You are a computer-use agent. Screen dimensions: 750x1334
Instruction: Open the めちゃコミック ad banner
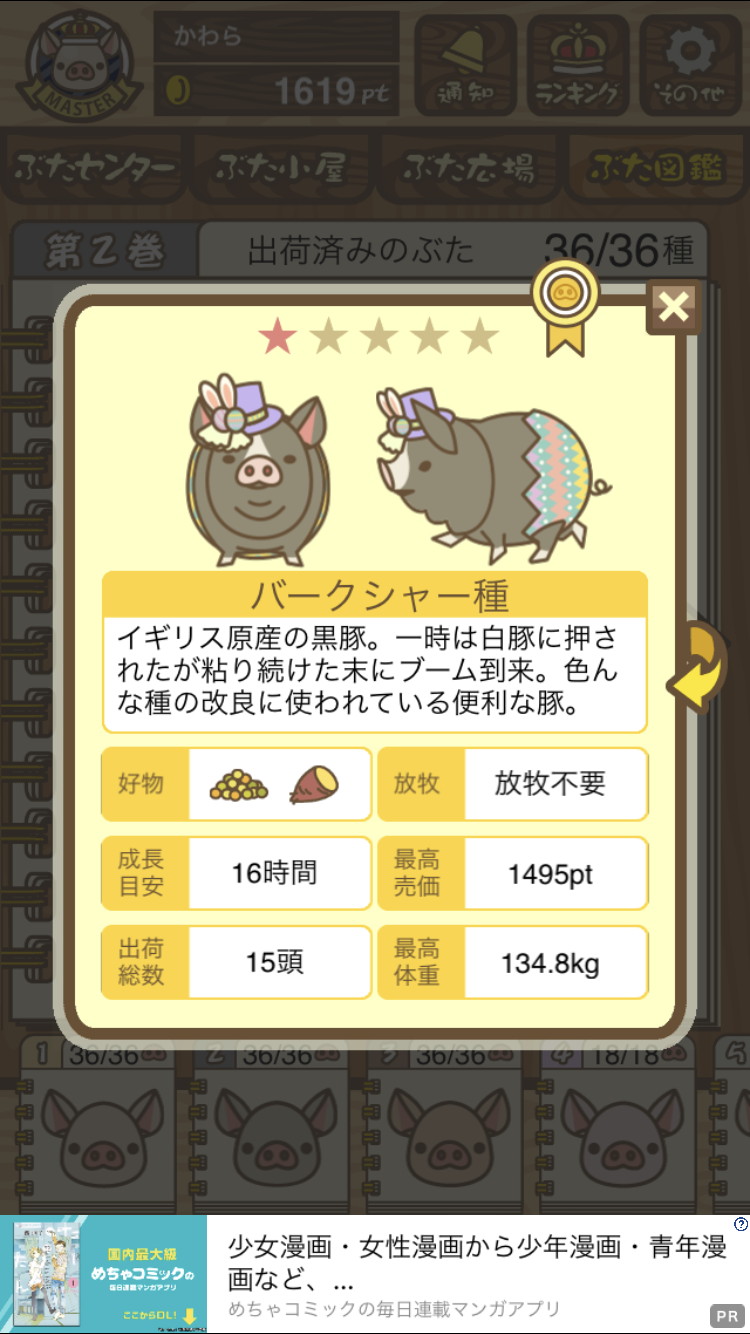point(375,1274)
